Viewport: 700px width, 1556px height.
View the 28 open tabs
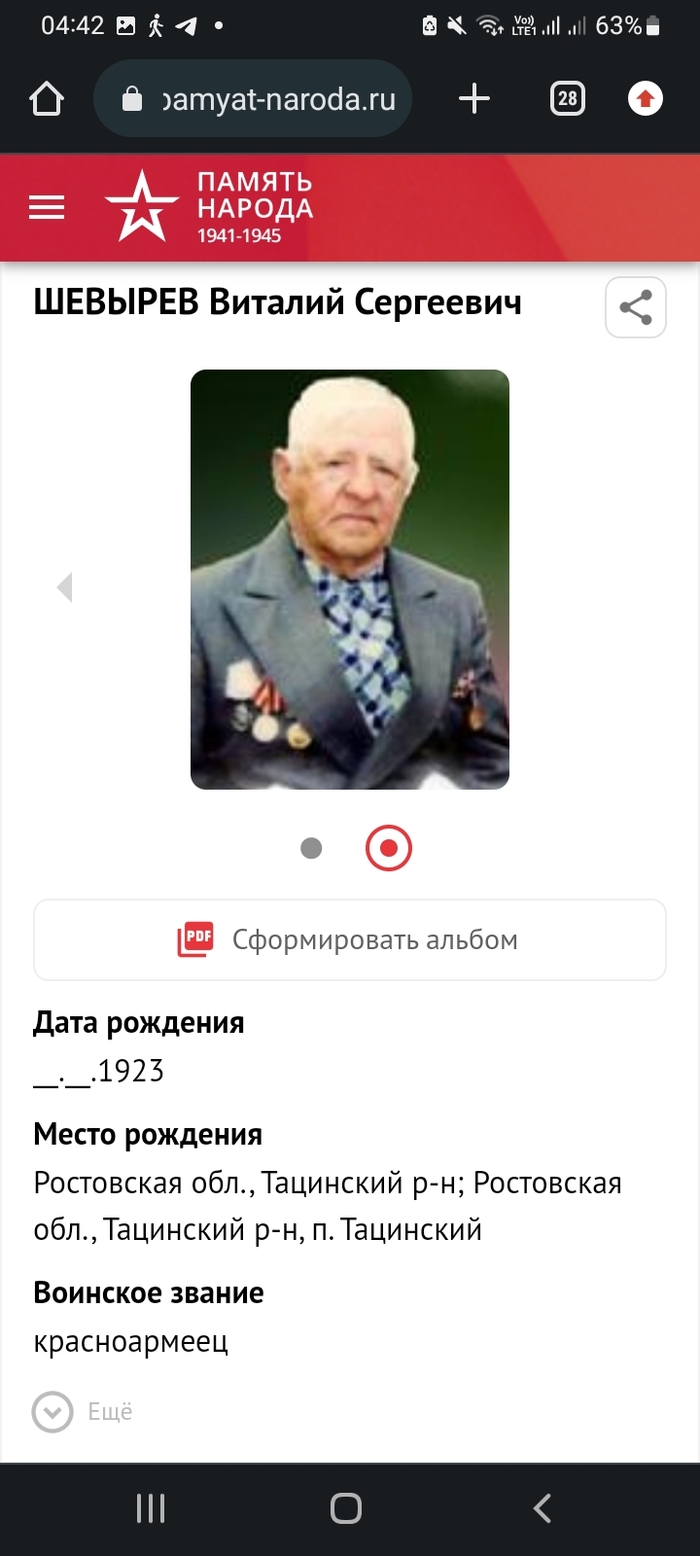coord(567,98)
